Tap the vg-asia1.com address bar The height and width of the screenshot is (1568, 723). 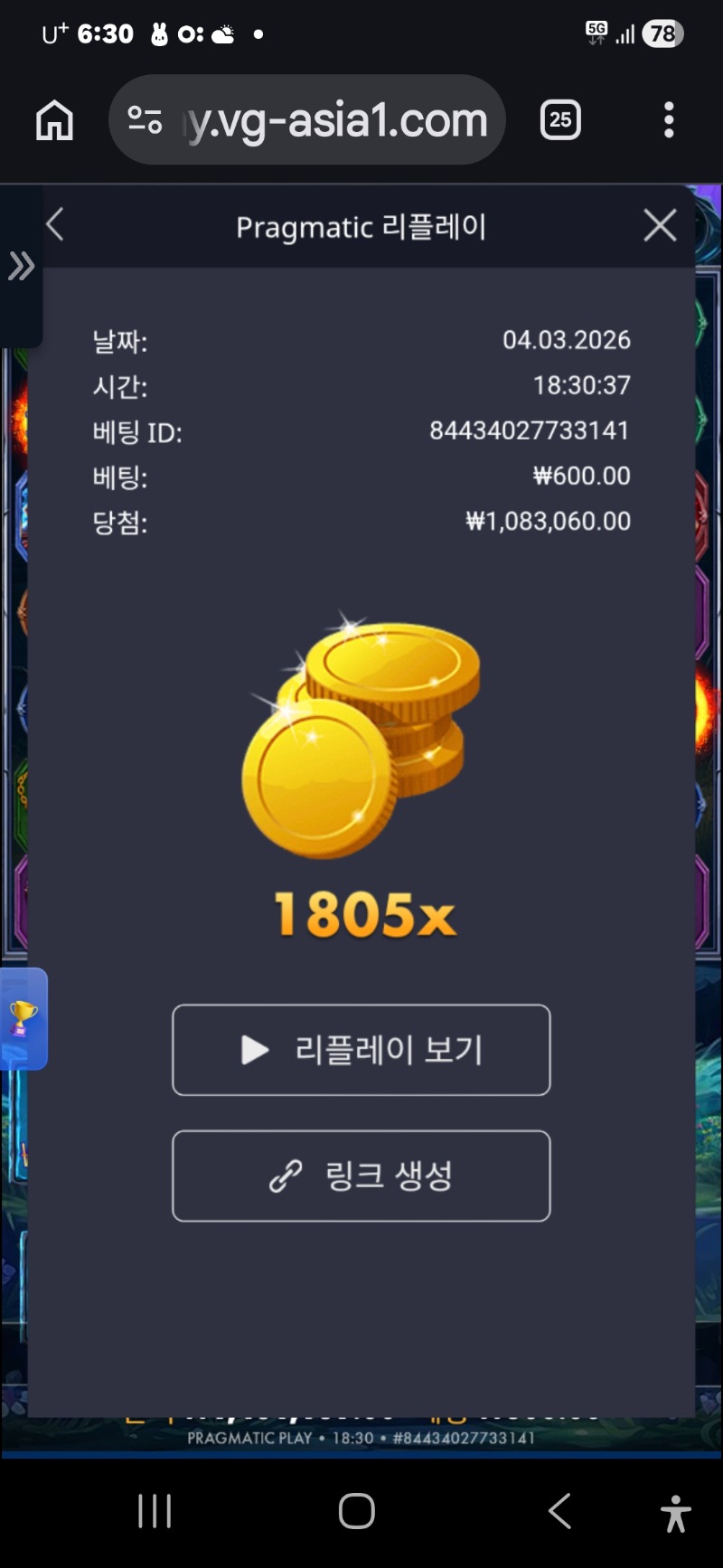pyautogui.click(x=334, y=120)
